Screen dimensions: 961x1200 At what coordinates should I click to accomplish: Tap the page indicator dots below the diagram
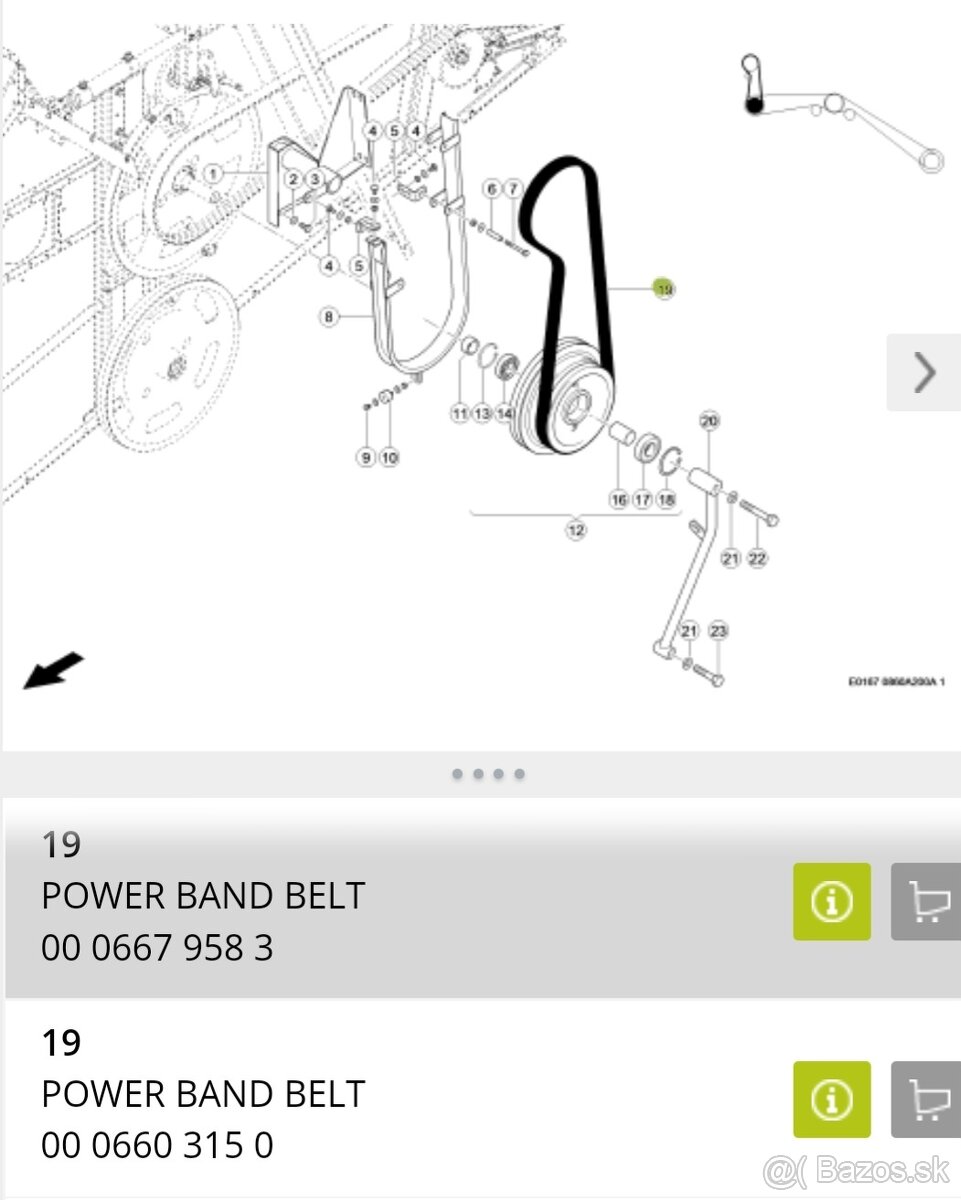click(488, 774)
